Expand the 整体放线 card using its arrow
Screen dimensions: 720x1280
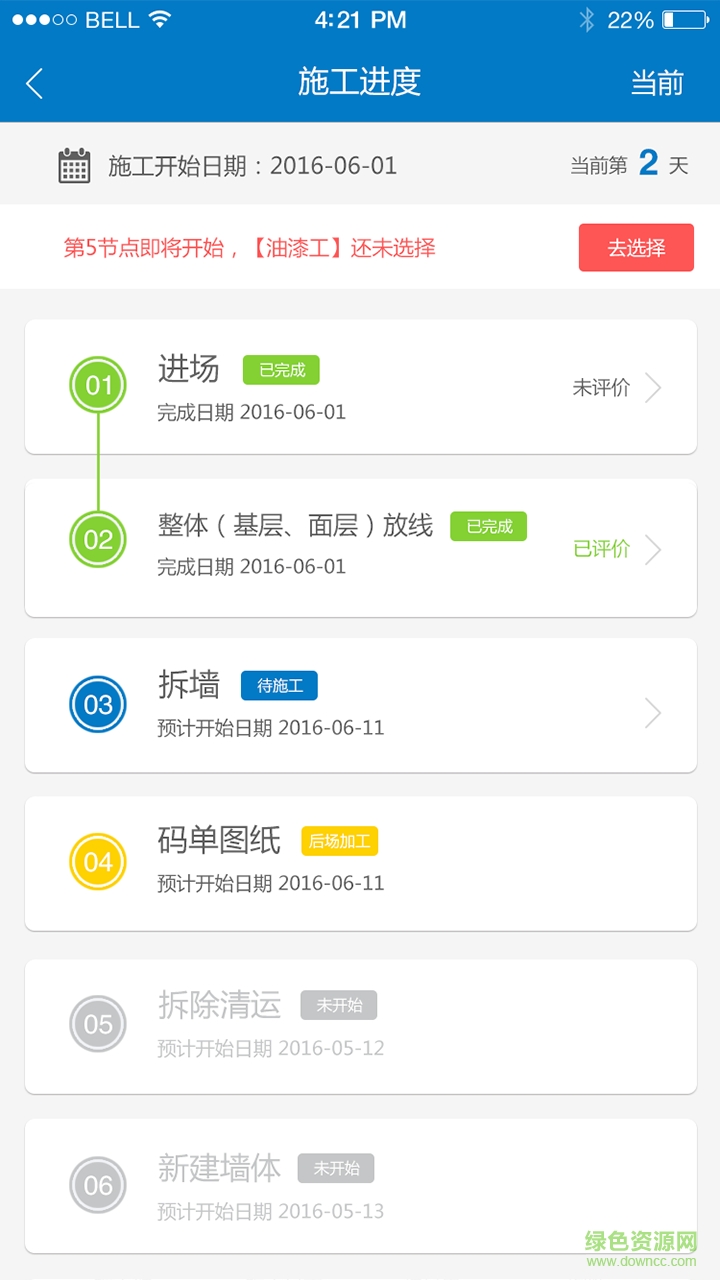(x=653, y=549)
